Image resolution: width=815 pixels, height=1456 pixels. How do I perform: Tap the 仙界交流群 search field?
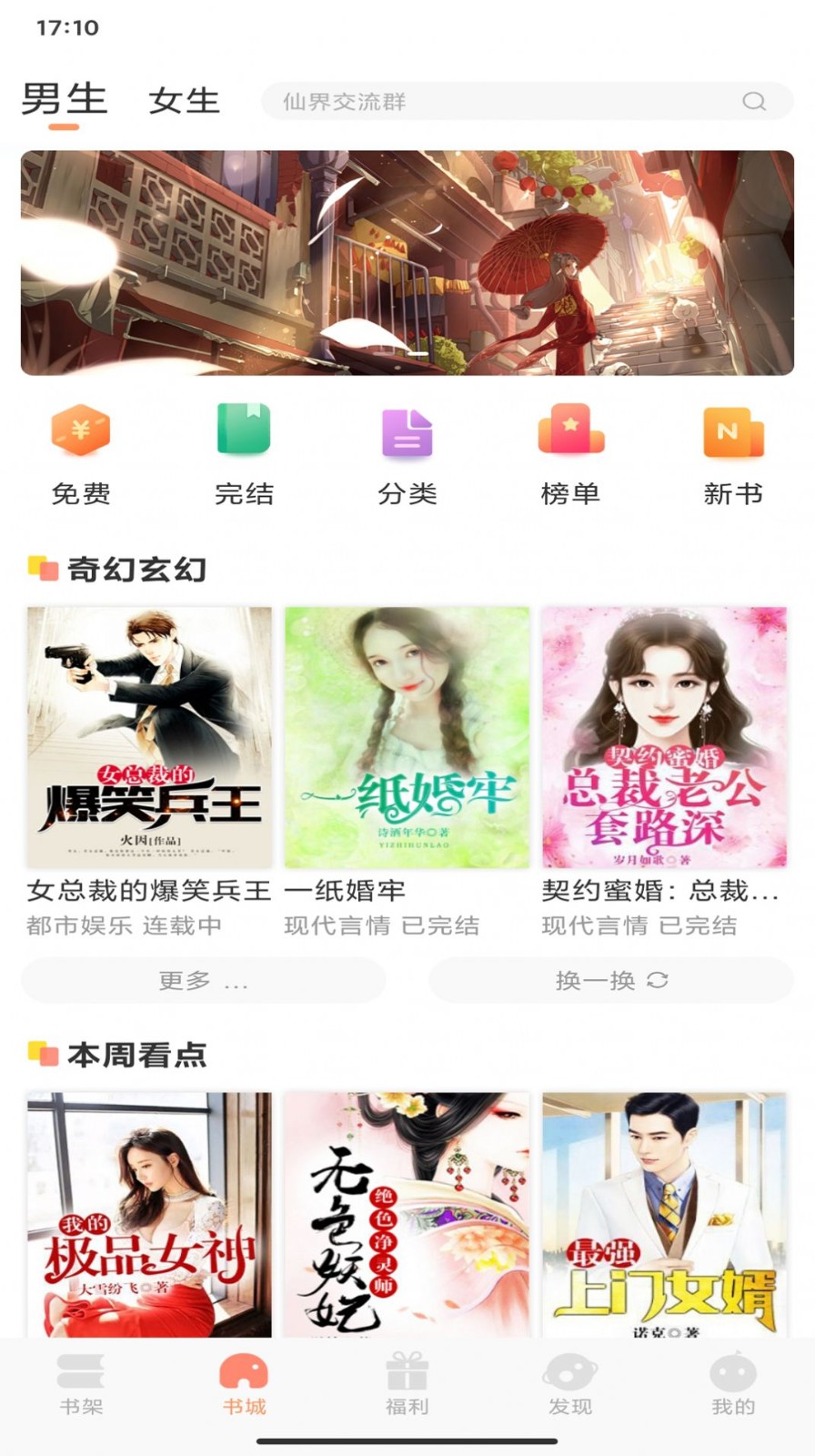coord(509,102)
